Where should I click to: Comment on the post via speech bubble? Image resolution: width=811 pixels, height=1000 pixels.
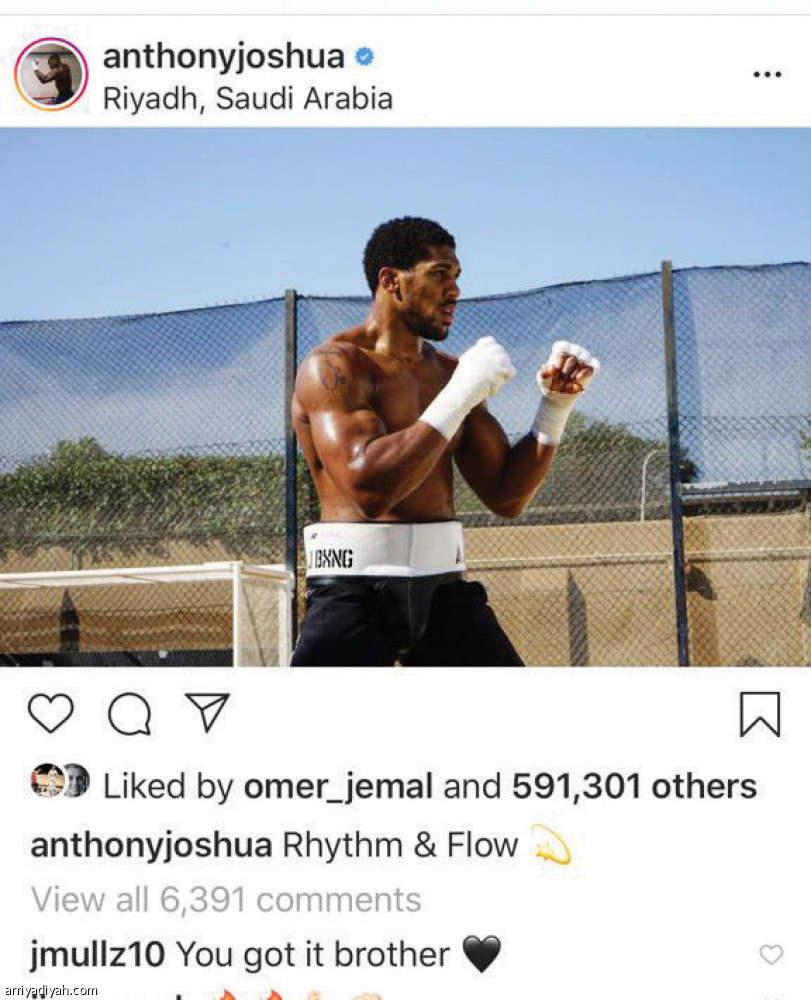pos(129,714)
